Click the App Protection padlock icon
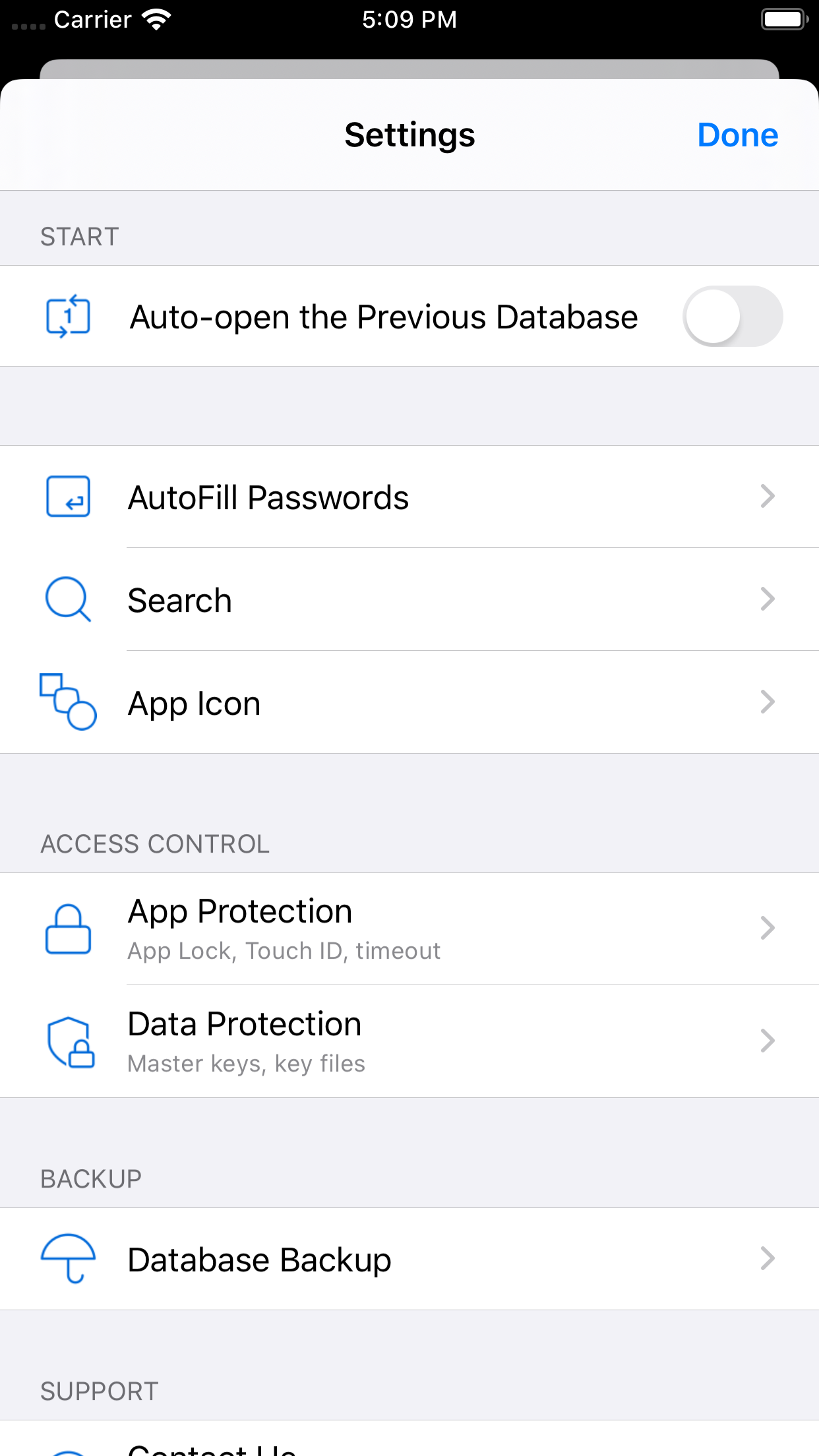 click(68, 928)
